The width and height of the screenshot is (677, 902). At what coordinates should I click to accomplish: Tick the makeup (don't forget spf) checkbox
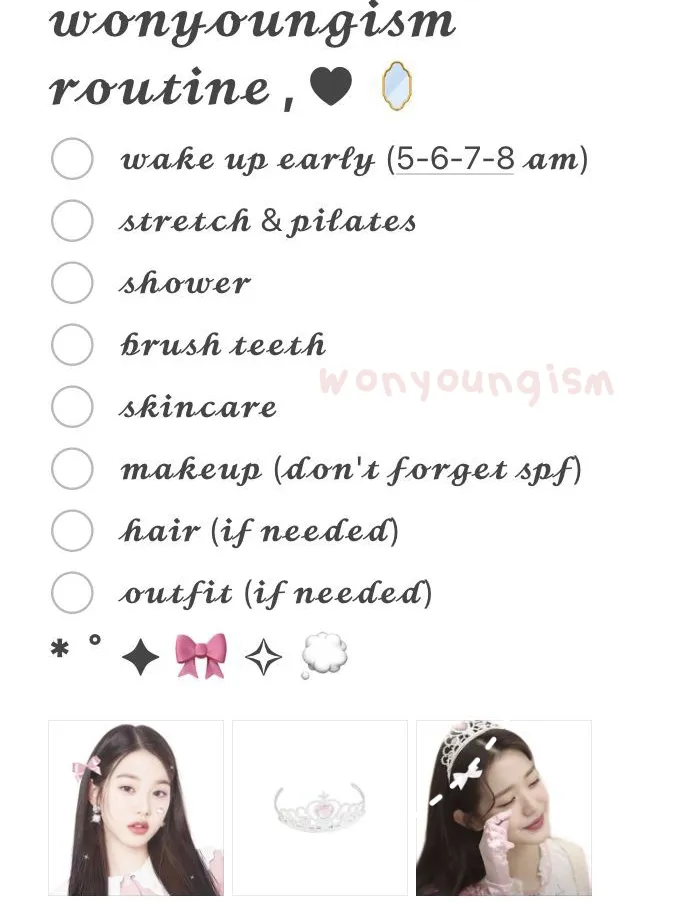point(72,469)
